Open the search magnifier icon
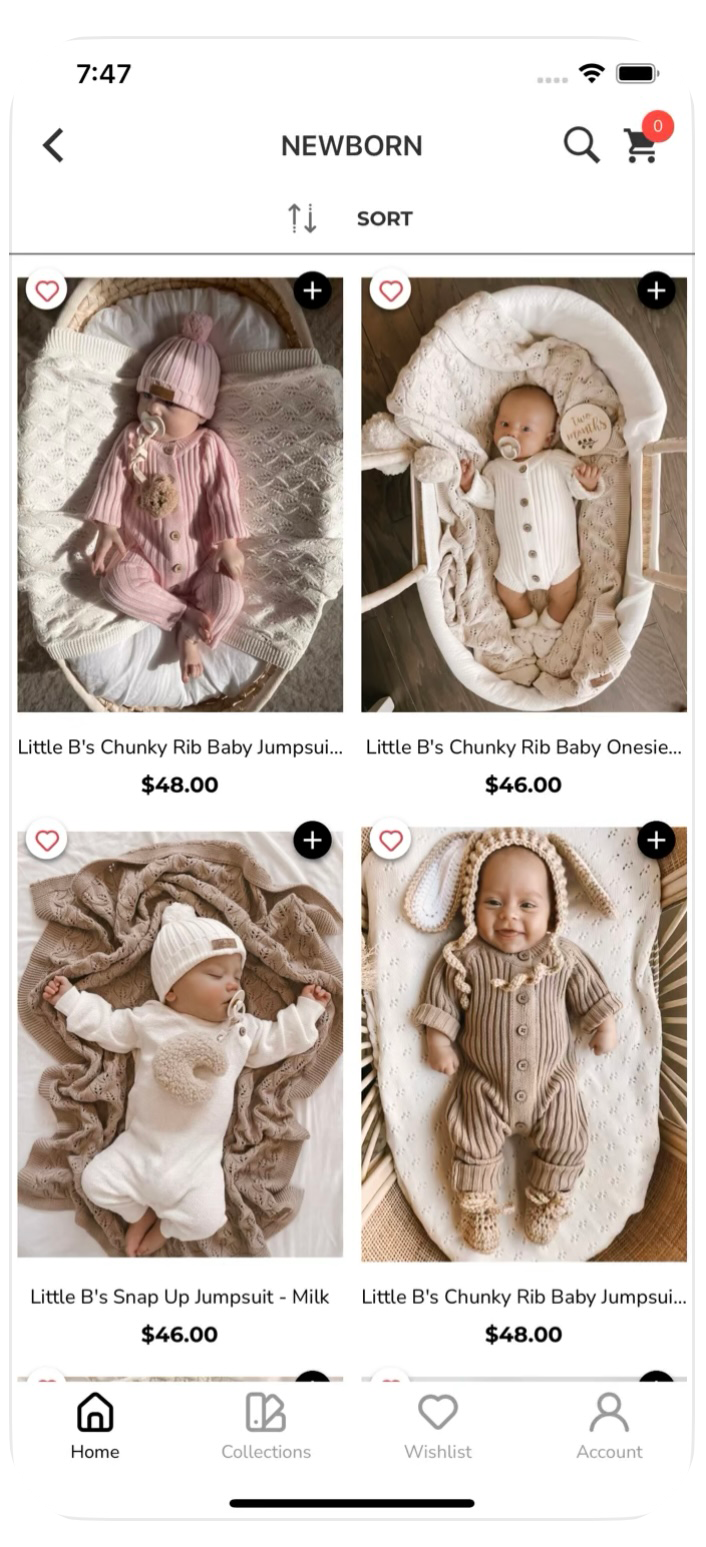This screenshot has width=706, height=1547. click(x=581, y=146)
